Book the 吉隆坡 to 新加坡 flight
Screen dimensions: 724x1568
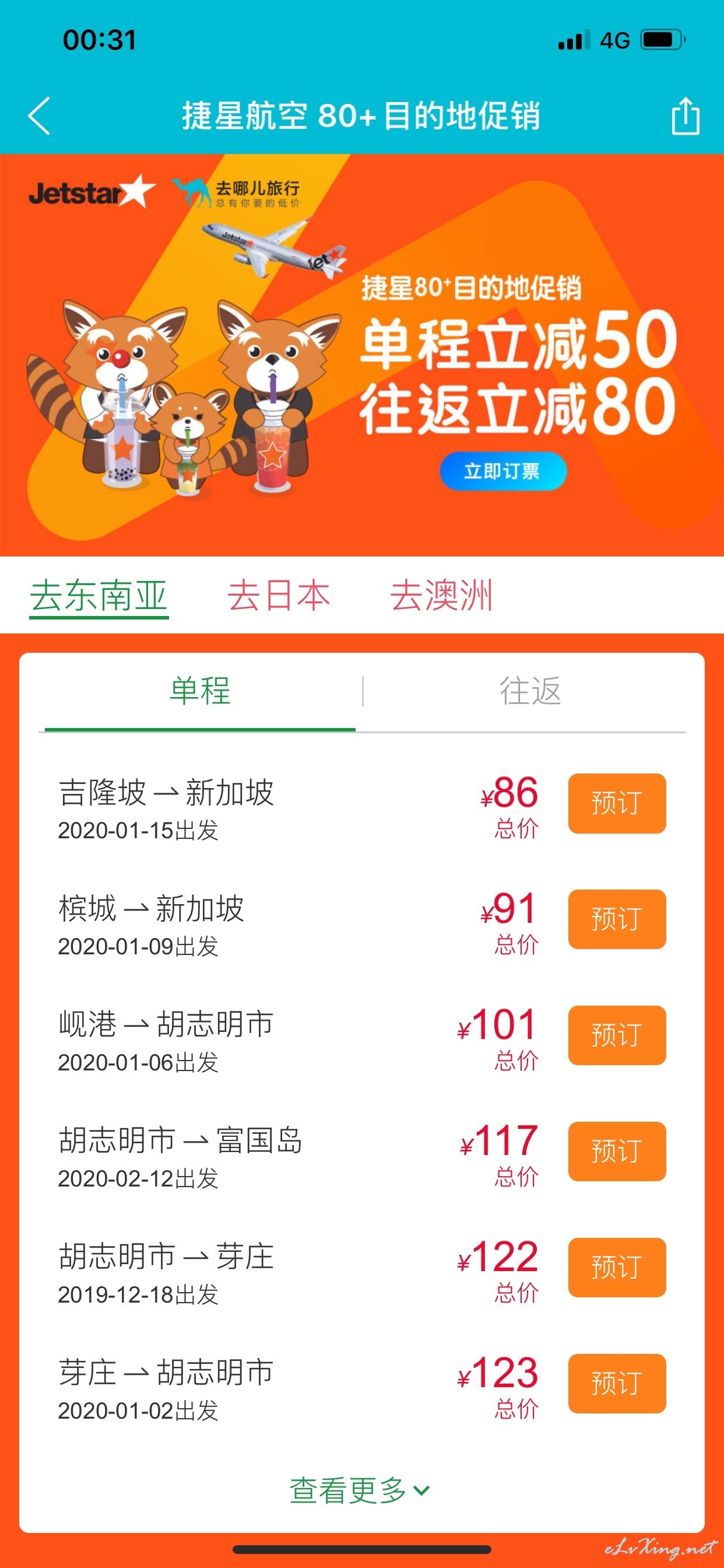coord(617,803)
